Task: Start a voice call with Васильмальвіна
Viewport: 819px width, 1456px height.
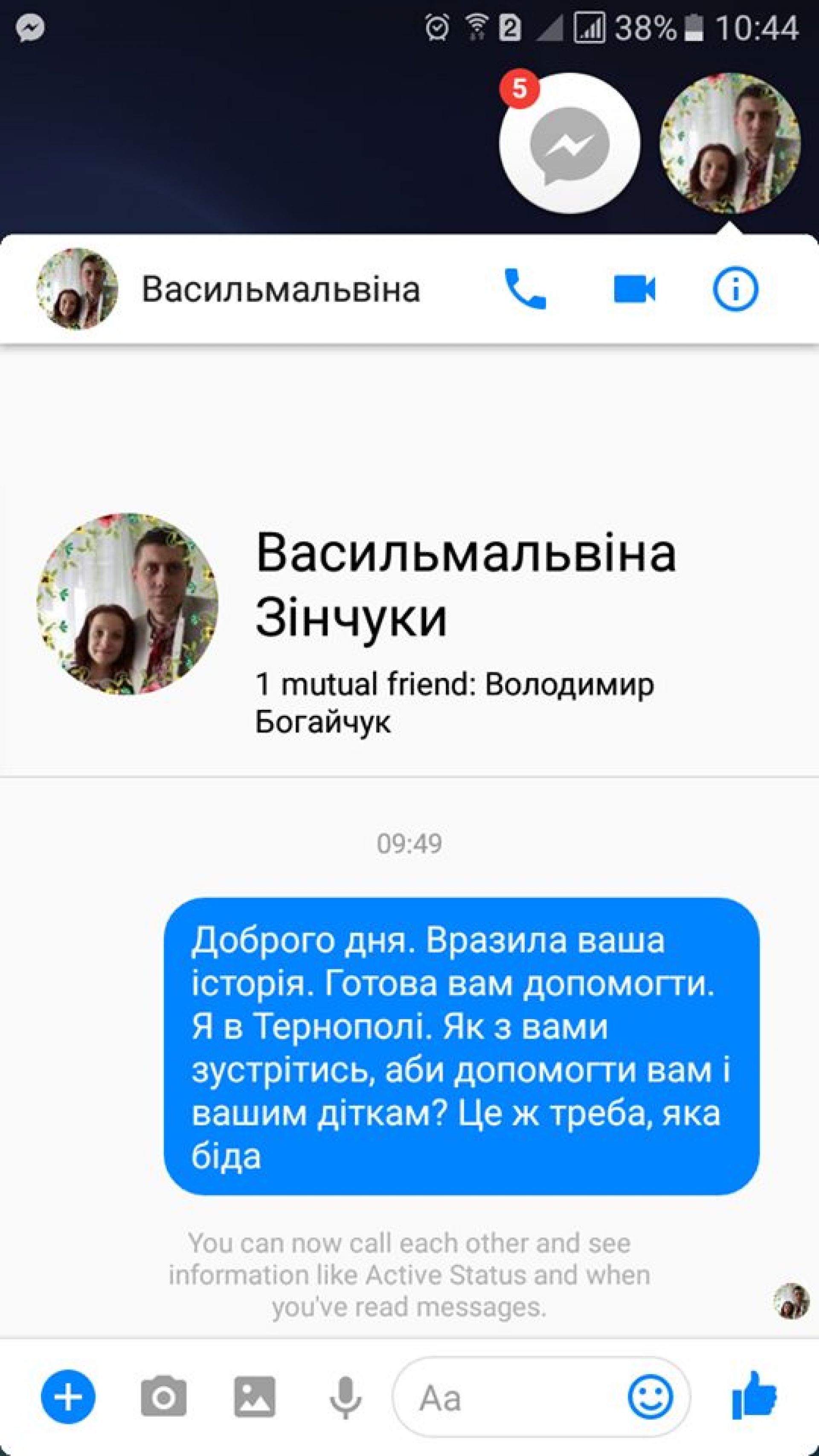Action: 525,289
